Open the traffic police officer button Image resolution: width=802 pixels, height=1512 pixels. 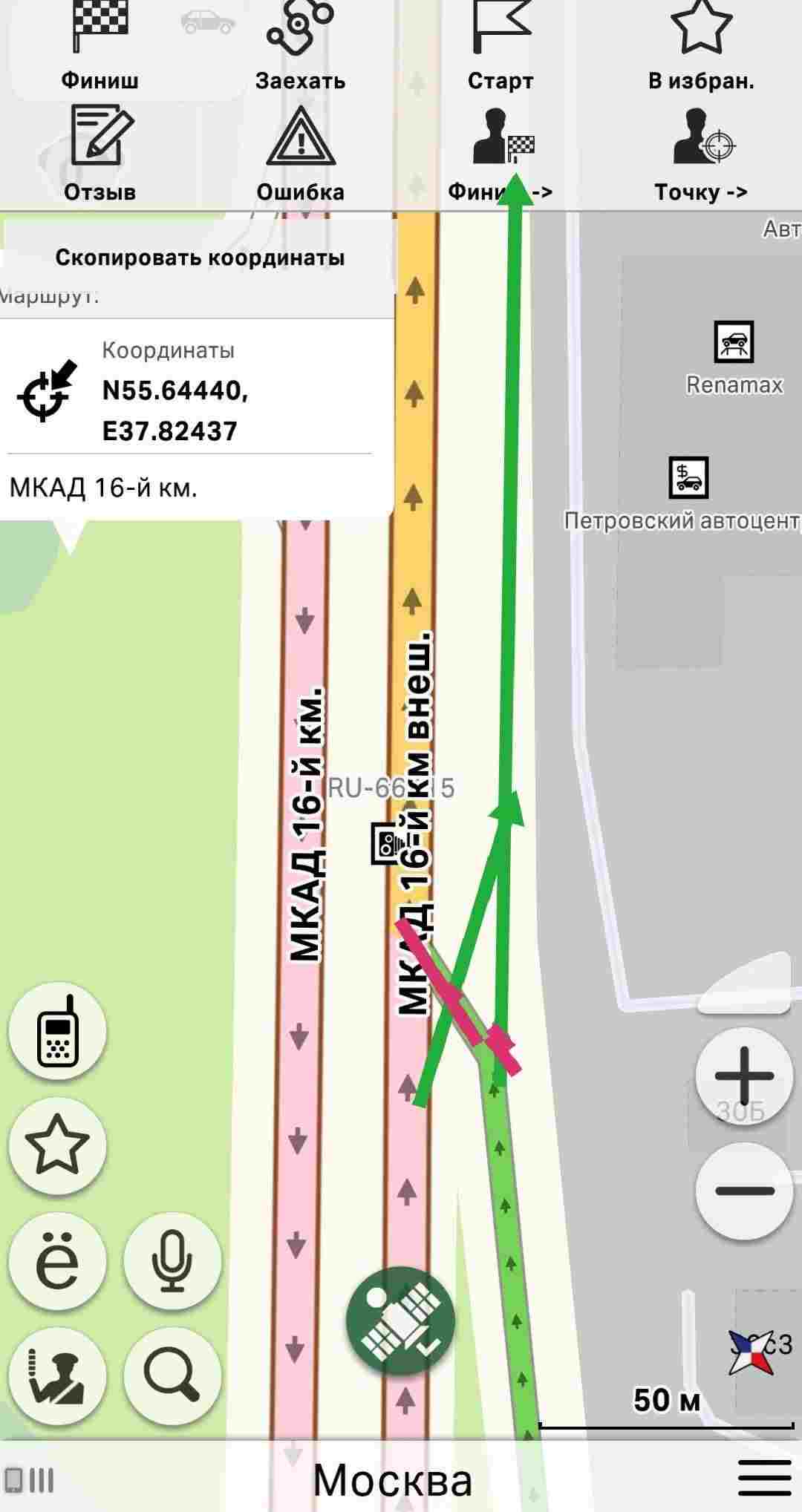point(58,1375)
